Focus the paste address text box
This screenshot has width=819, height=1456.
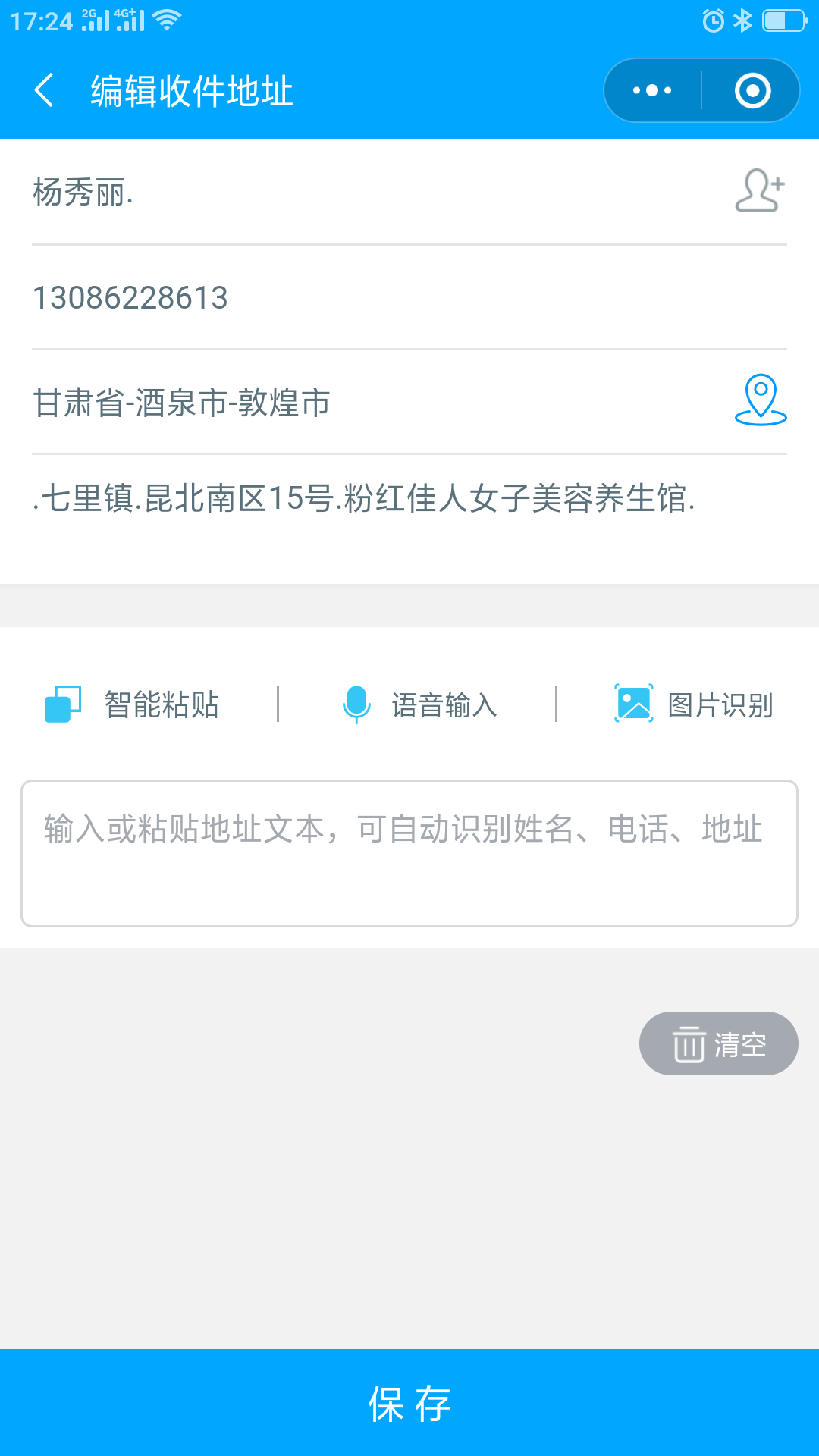pos(409,853)
